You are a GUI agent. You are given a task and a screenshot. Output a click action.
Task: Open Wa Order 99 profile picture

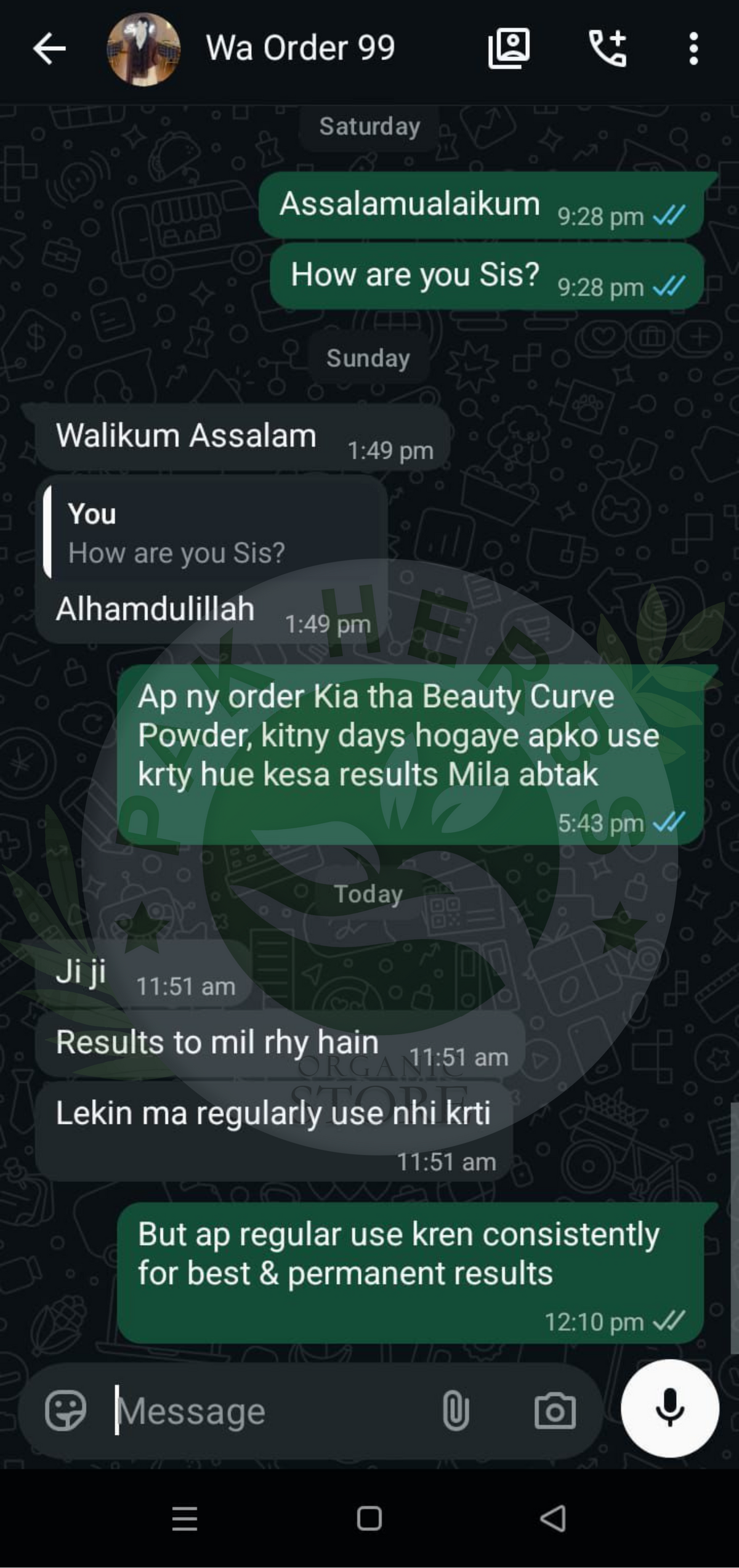pos(143,49)
